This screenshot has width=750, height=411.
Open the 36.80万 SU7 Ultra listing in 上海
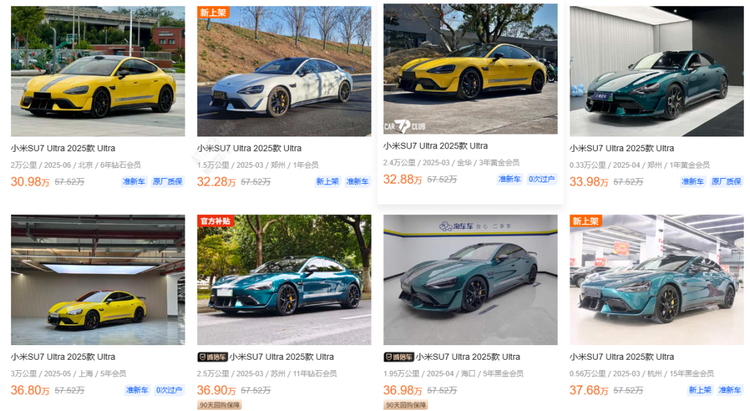point(97,280)
